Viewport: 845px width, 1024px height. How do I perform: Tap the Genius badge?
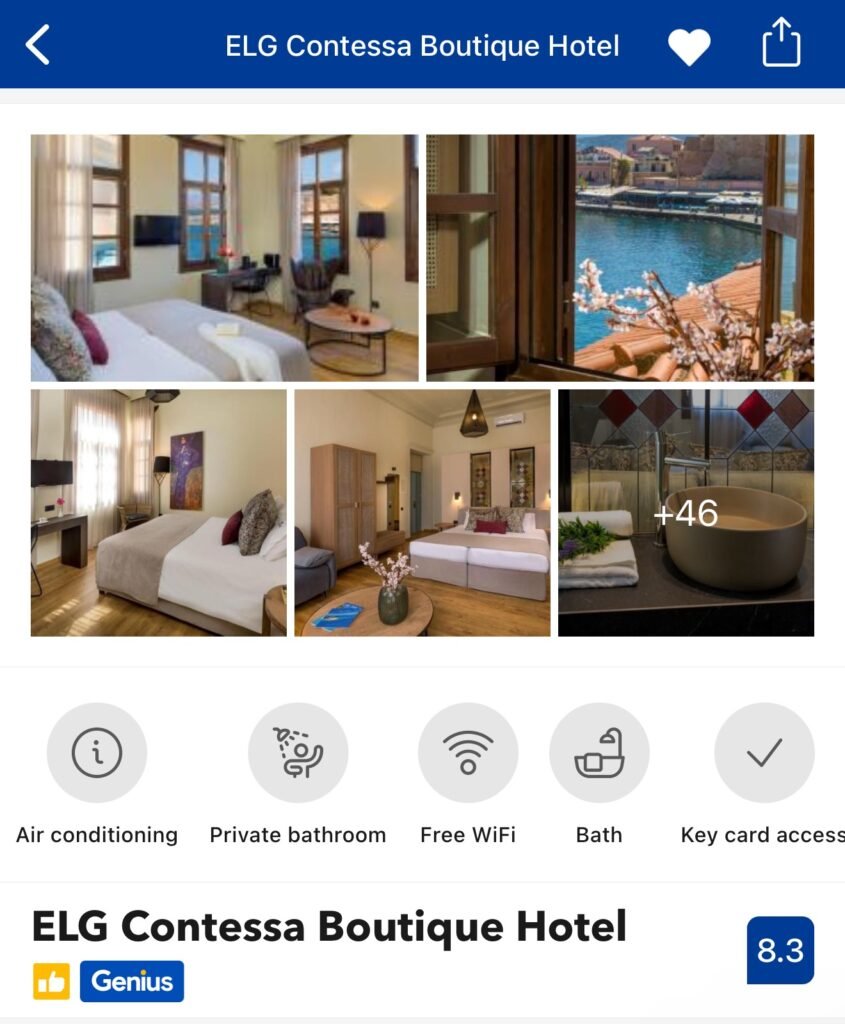tap(132, 982)
